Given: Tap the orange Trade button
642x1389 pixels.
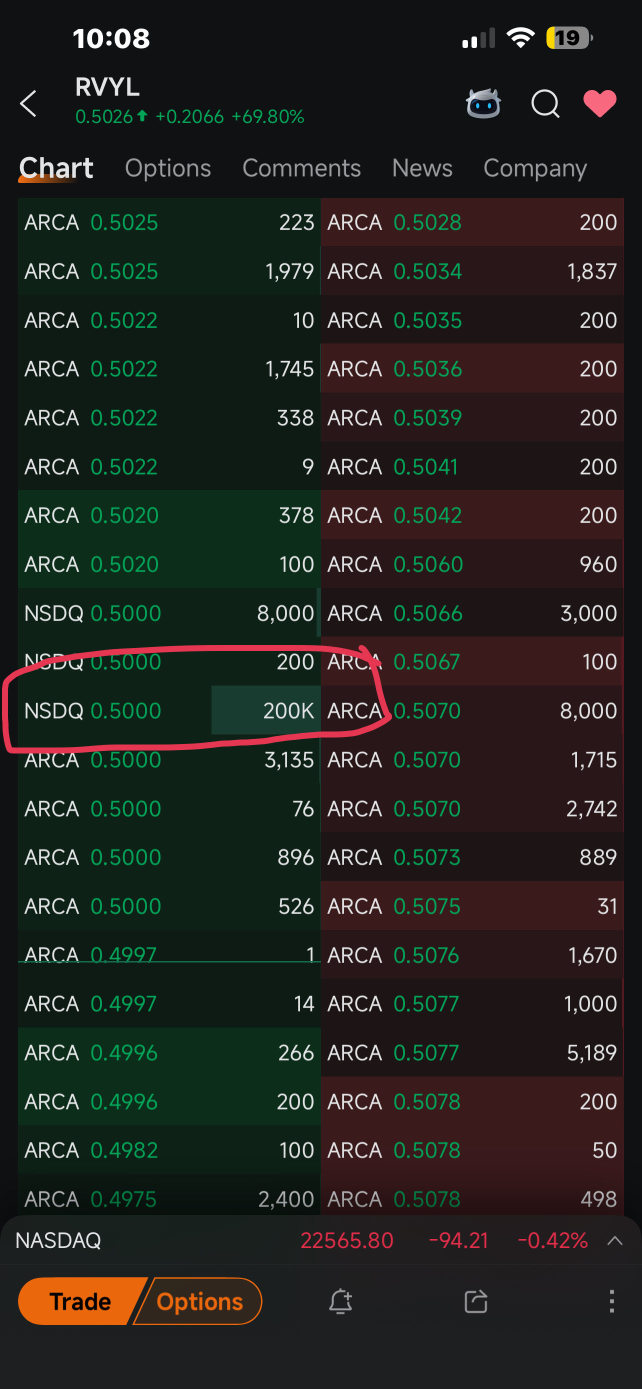Looking at the screenshot, I should tap(80, 1301).
